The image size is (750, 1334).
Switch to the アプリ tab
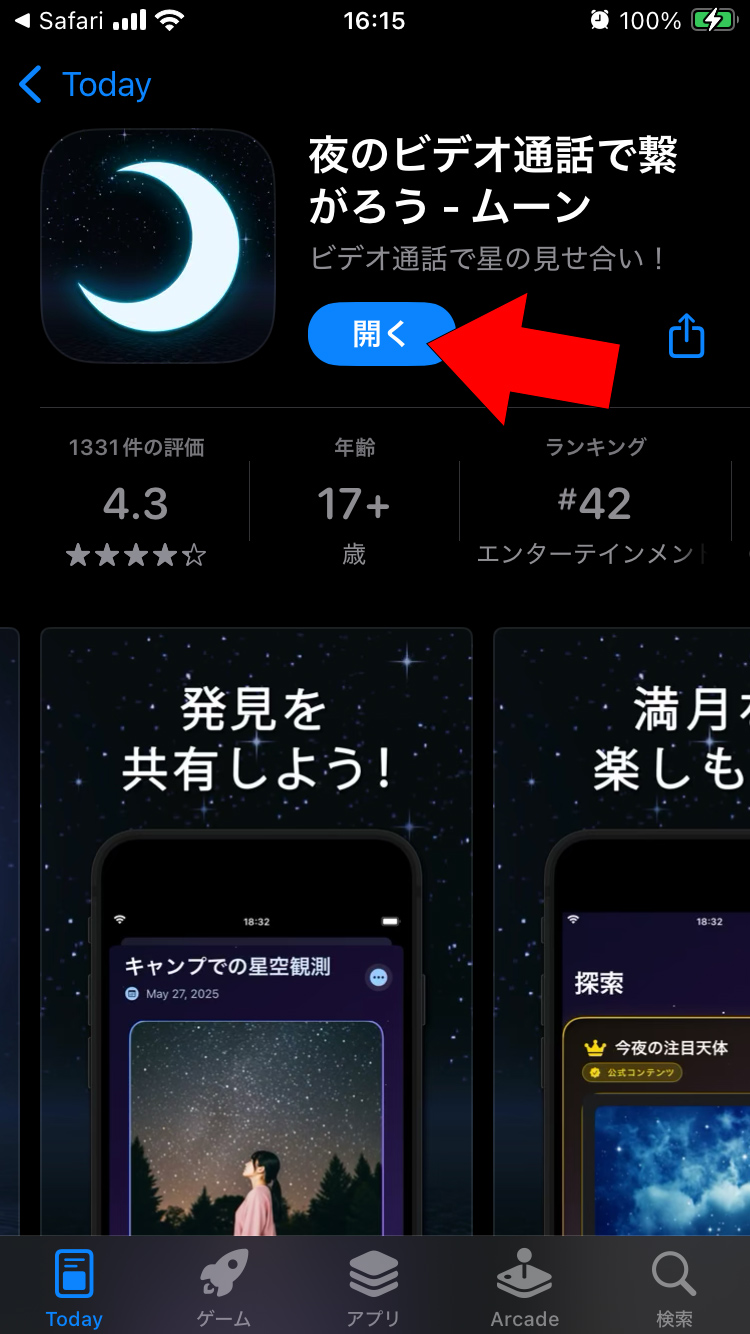click(x=374, y=1288)
